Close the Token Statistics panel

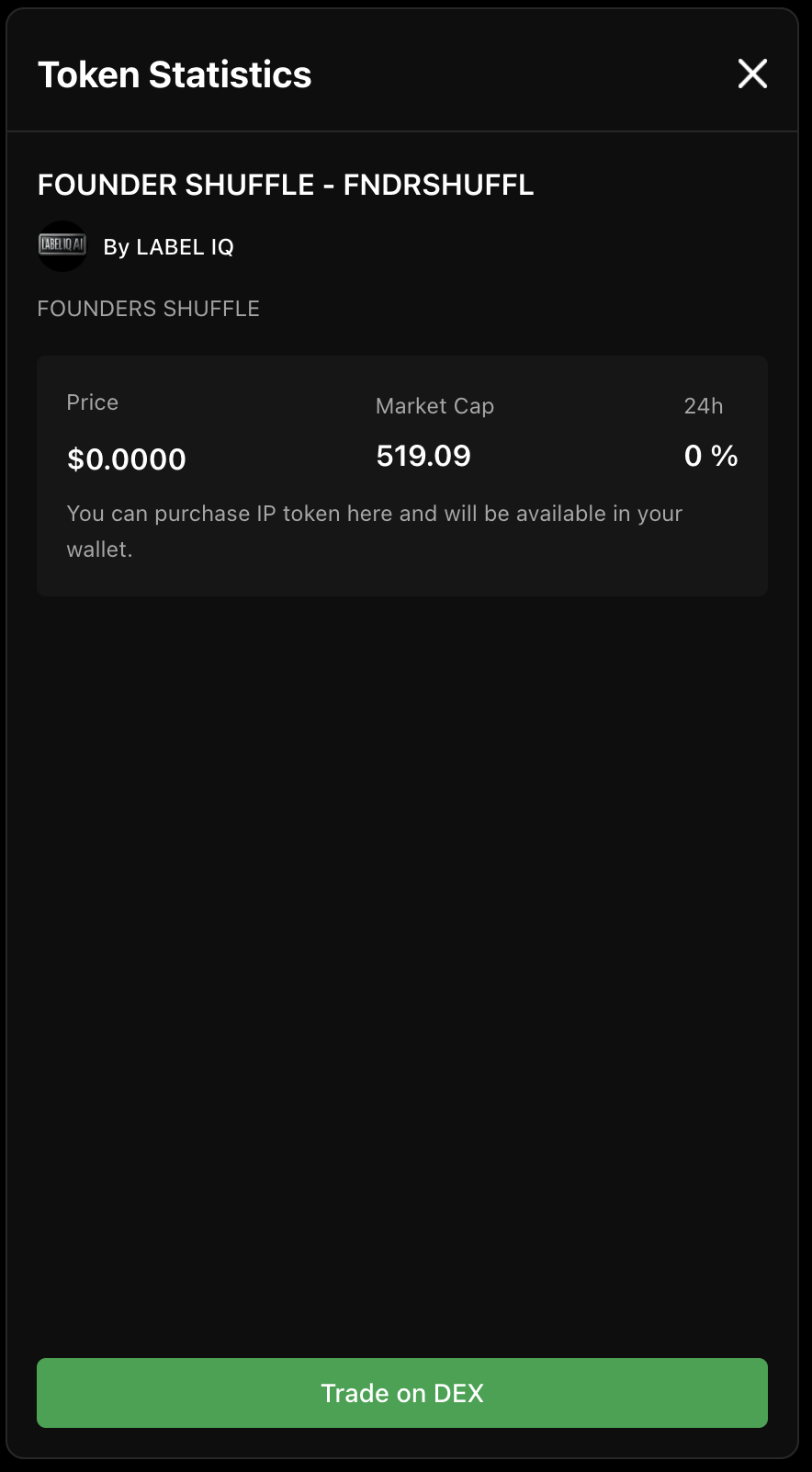click(x=752, y=74)
